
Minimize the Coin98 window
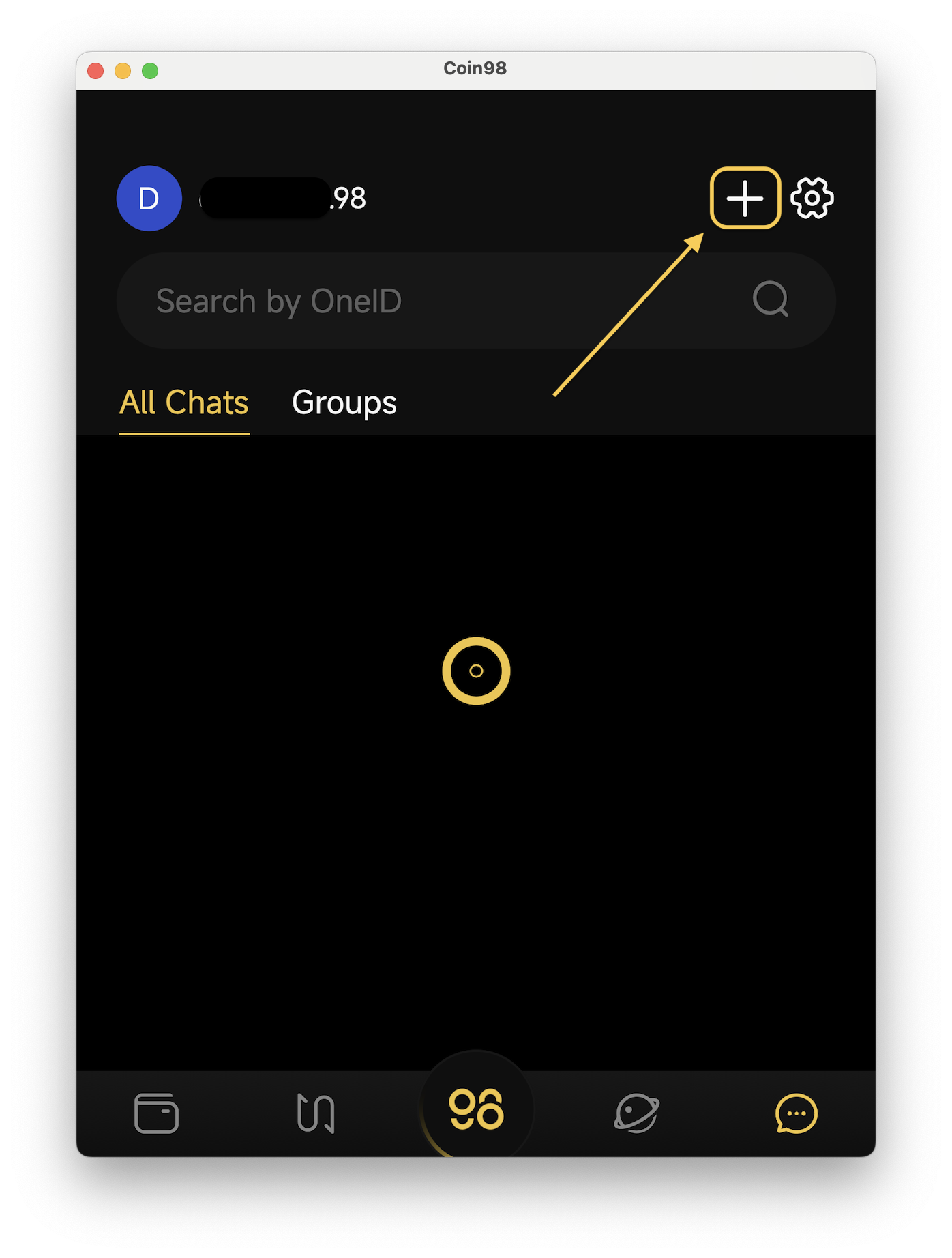pyautogui.click(x=123, y=71)
